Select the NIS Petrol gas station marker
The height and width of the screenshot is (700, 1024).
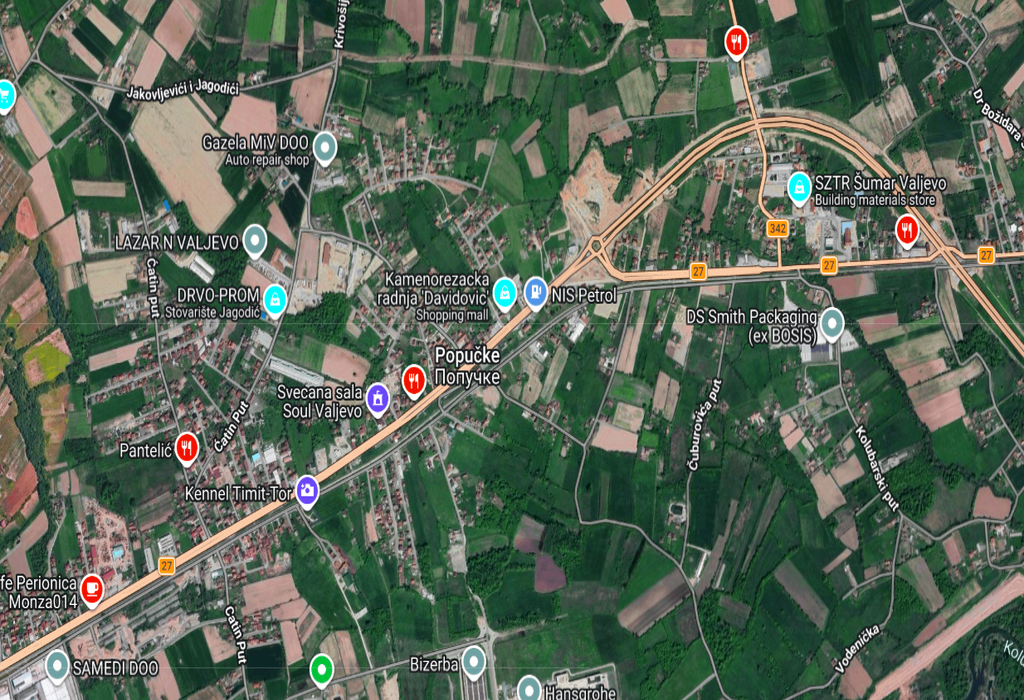coord(536,290)
